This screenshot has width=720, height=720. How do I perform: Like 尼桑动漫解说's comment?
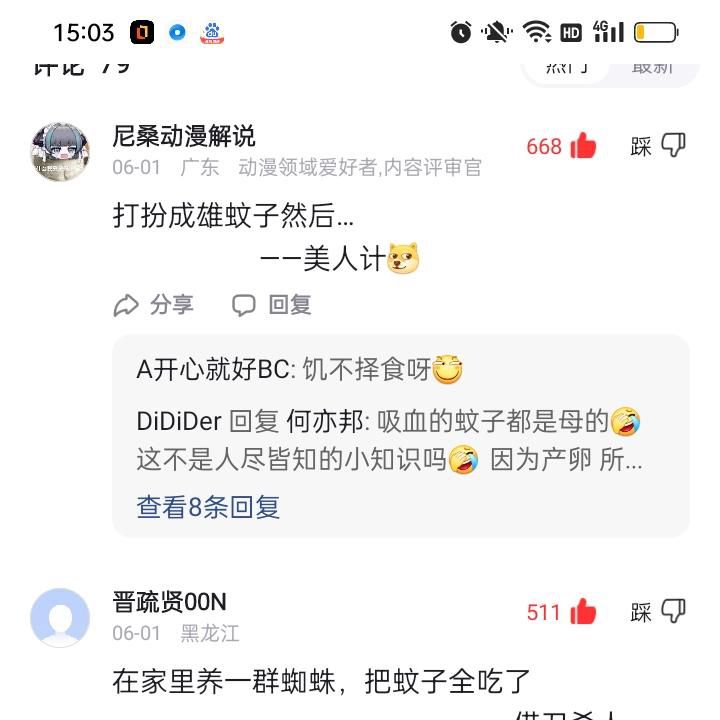582,147
